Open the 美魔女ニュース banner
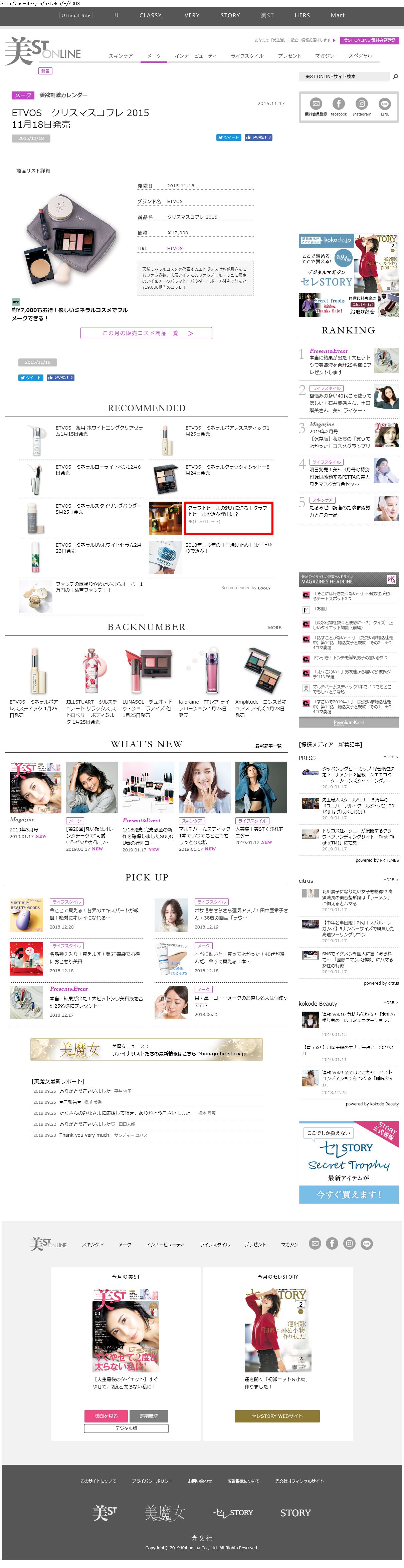The height and width of the screenshot is (1568, 404). (x=146, y=1049)
